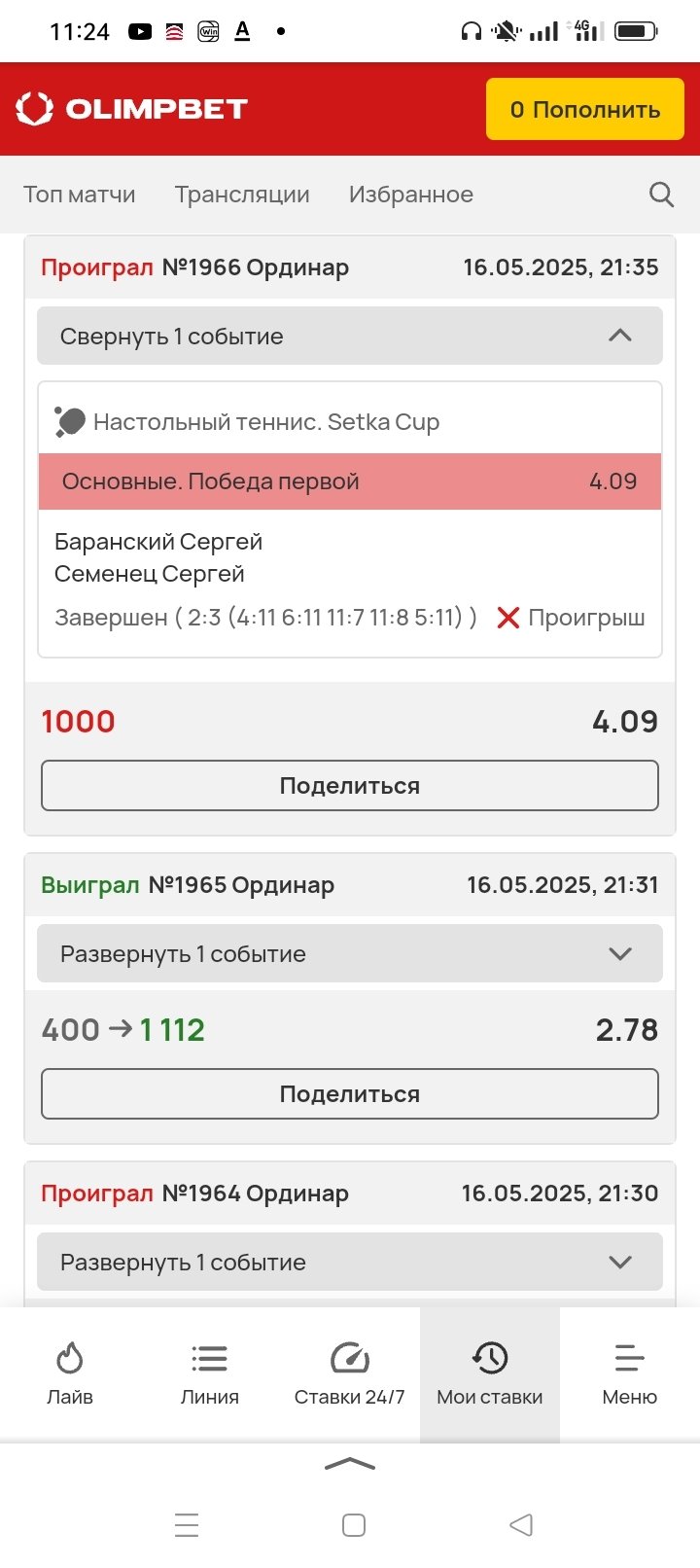700x1568 pixels.
Task: Switch to the Топ матчи tab
Action: point(80,195)
